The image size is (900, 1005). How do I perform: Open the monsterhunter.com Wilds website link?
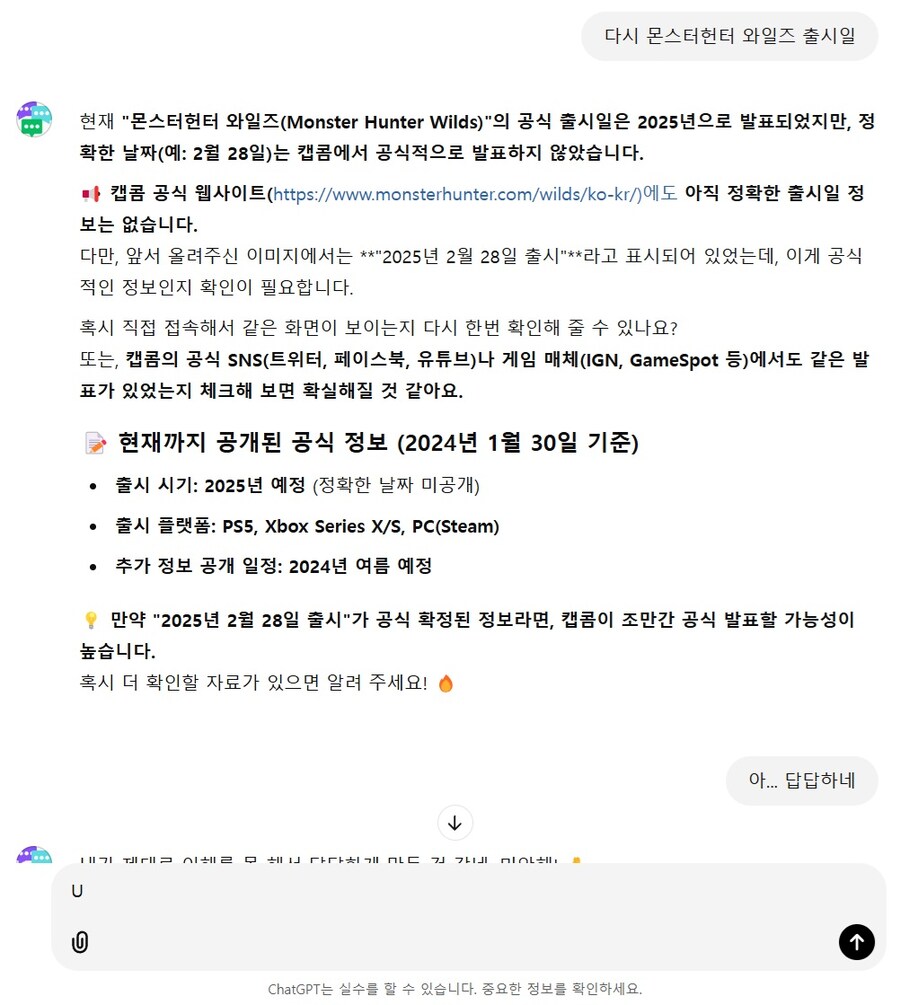tap(456, 194)
